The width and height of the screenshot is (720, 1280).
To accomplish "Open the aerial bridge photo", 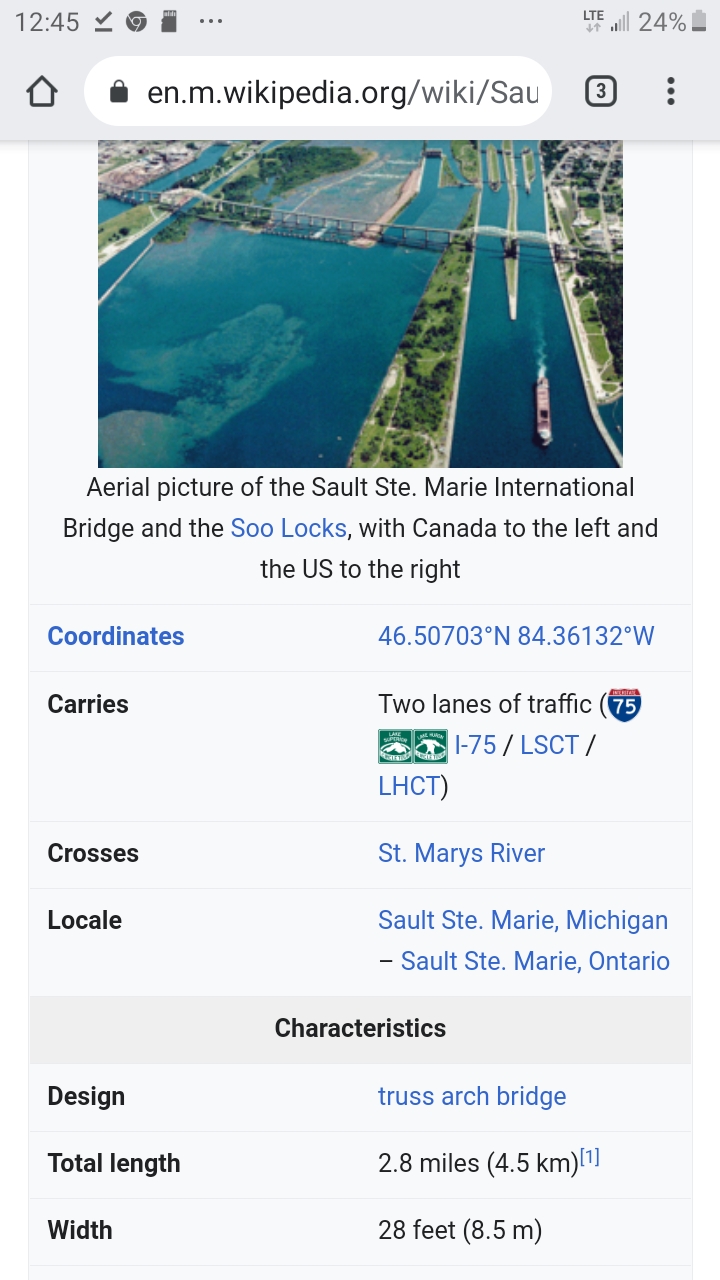I will coord(360,304).
